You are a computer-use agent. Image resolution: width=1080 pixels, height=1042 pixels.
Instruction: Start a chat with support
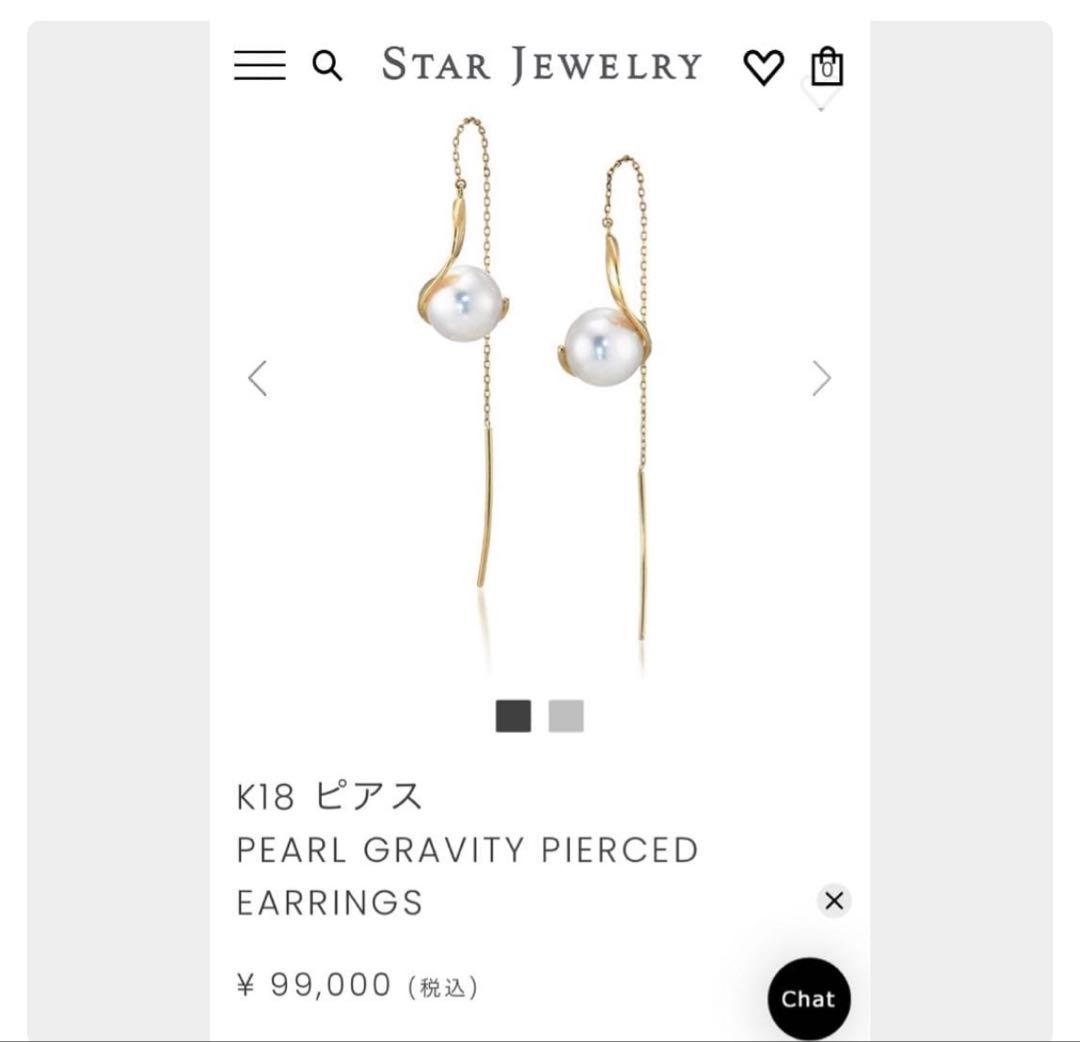point(808,998)
